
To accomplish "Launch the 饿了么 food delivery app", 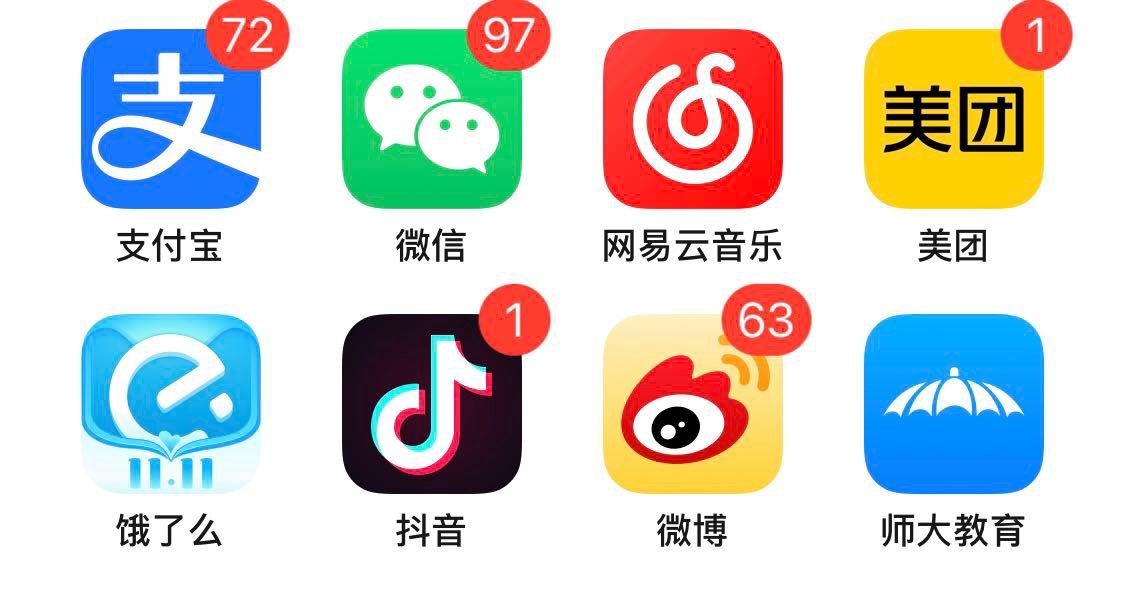I will coord(170,403).
